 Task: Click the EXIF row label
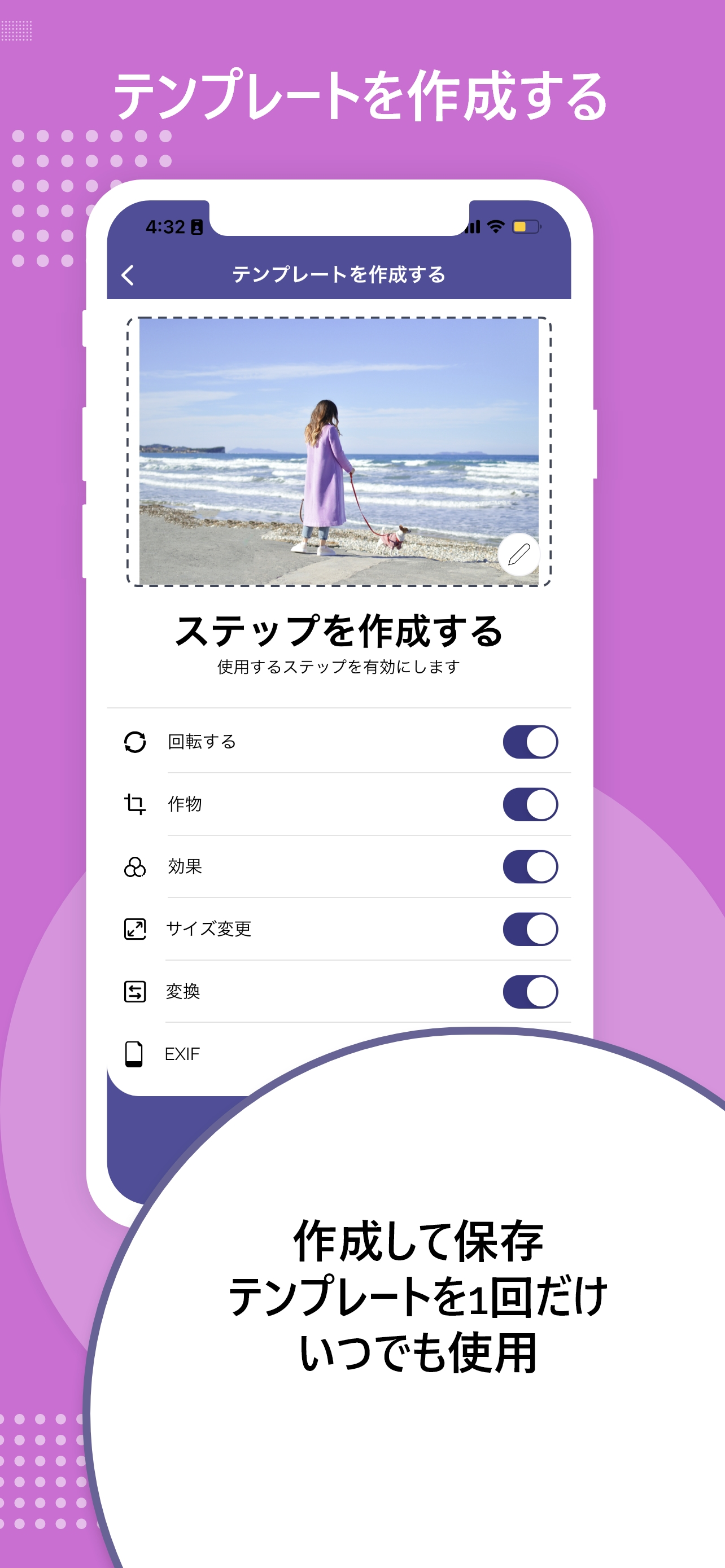182,1053
